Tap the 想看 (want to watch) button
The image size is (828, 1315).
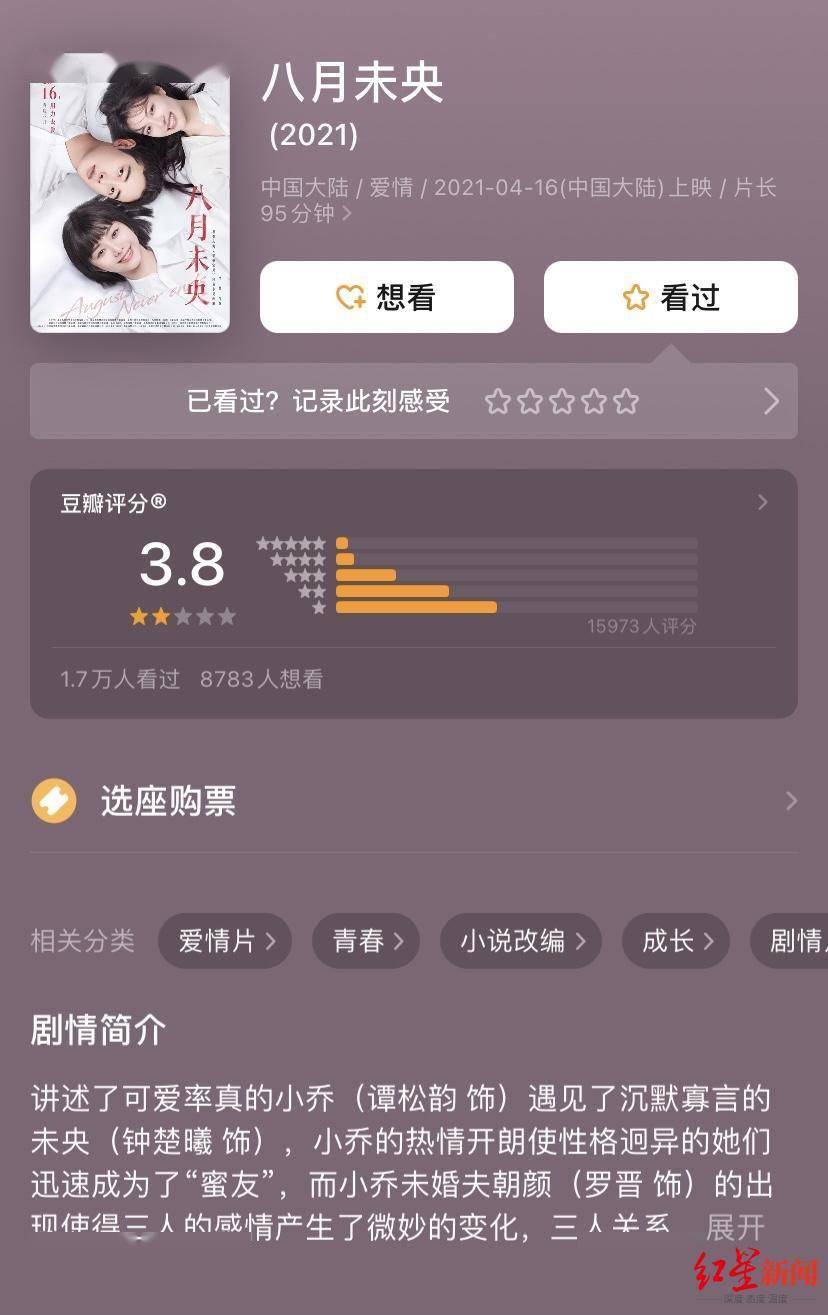pos(387,297)
